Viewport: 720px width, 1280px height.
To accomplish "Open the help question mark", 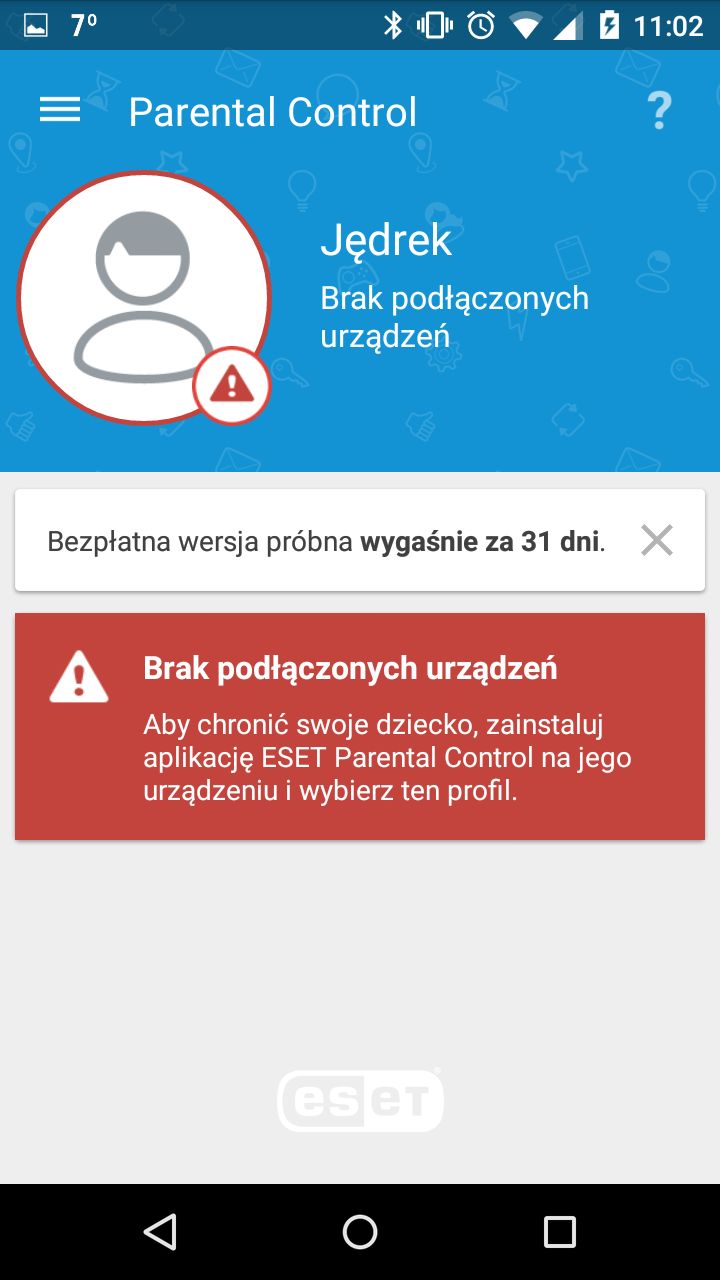I will (x=659, y=110).
